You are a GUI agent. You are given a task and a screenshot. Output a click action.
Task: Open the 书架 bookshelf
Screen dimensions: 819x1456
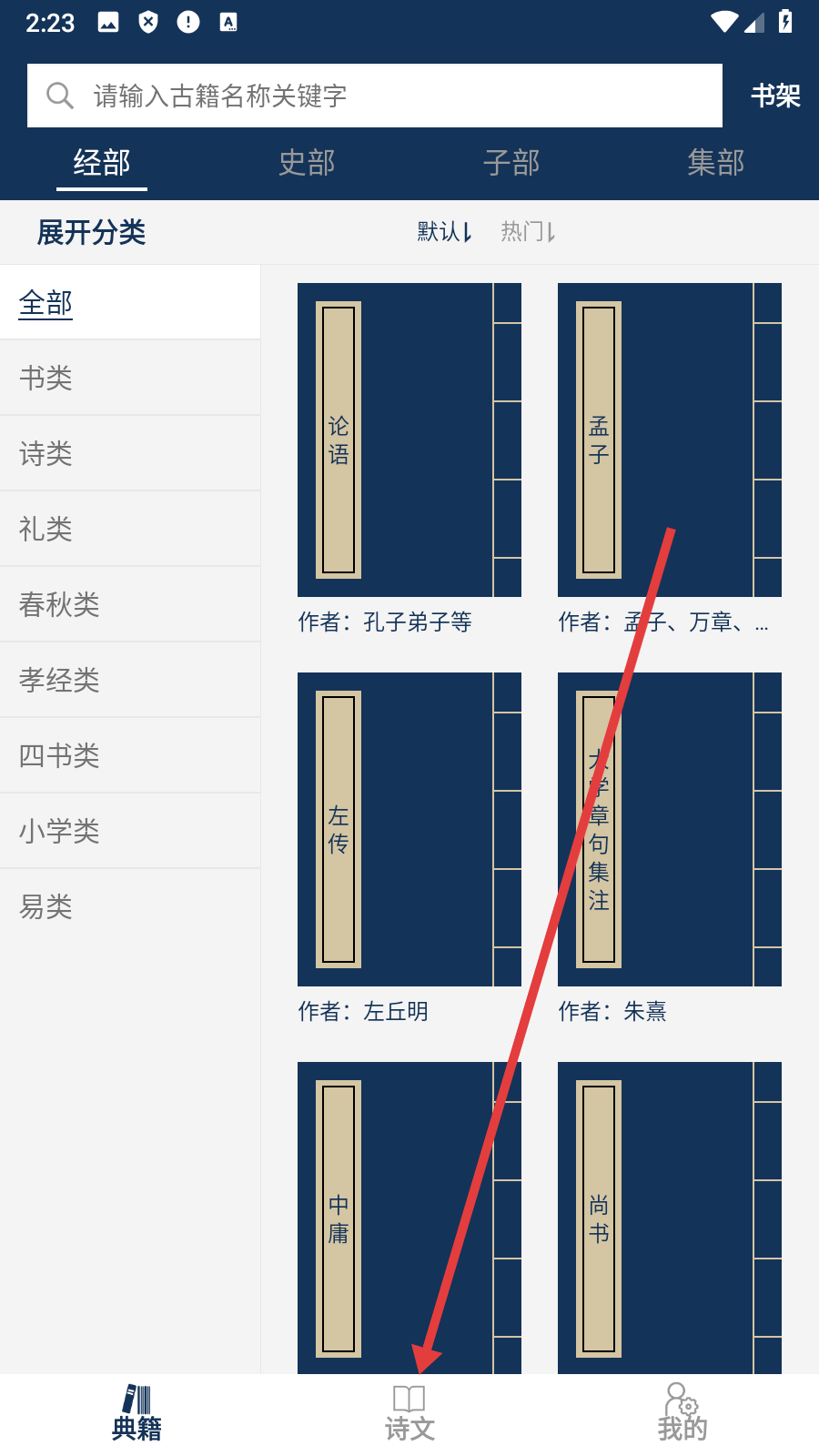(x=774, y=96)
